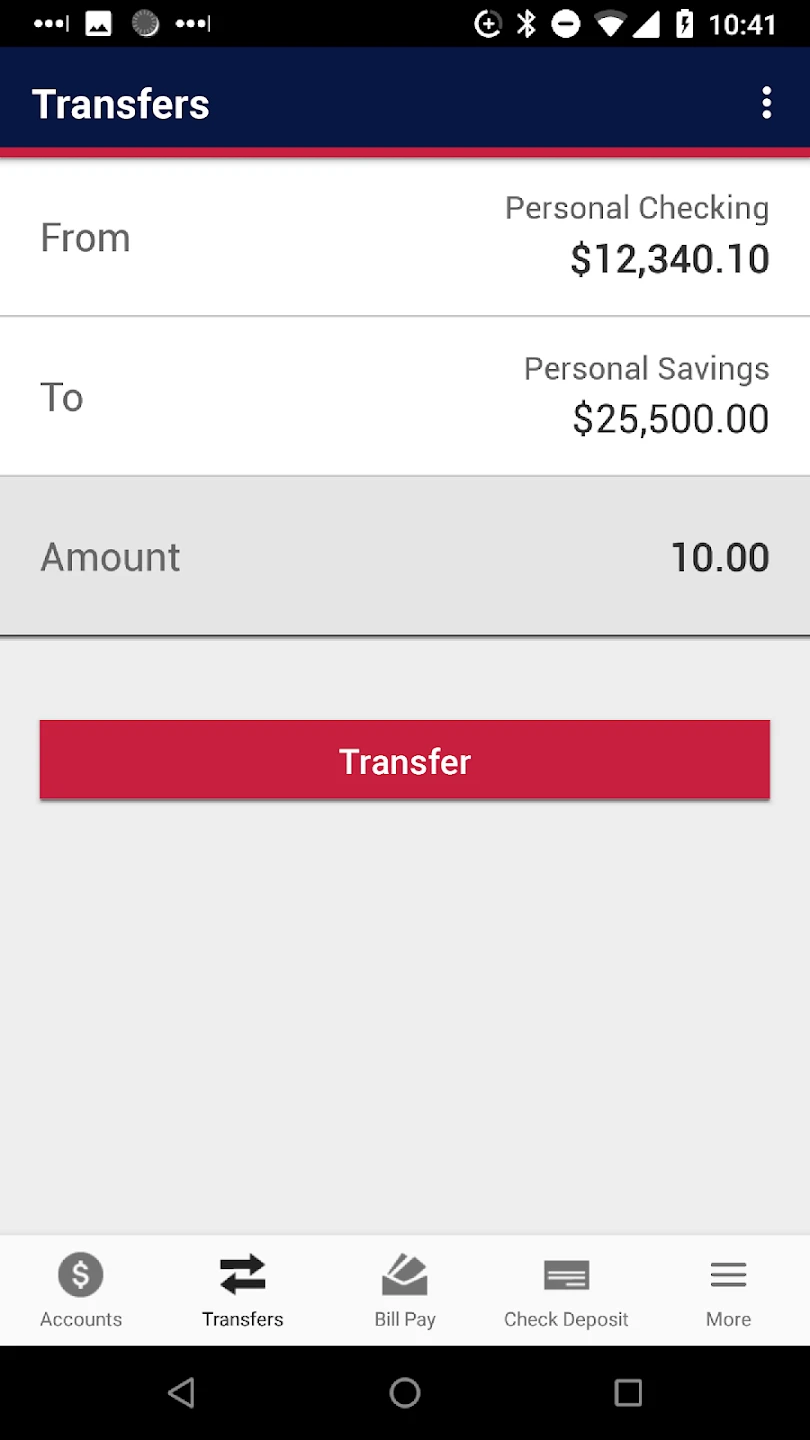Switch to the Accounts tab
This screenshot has width=810, height=1440.
point(81,1290)
